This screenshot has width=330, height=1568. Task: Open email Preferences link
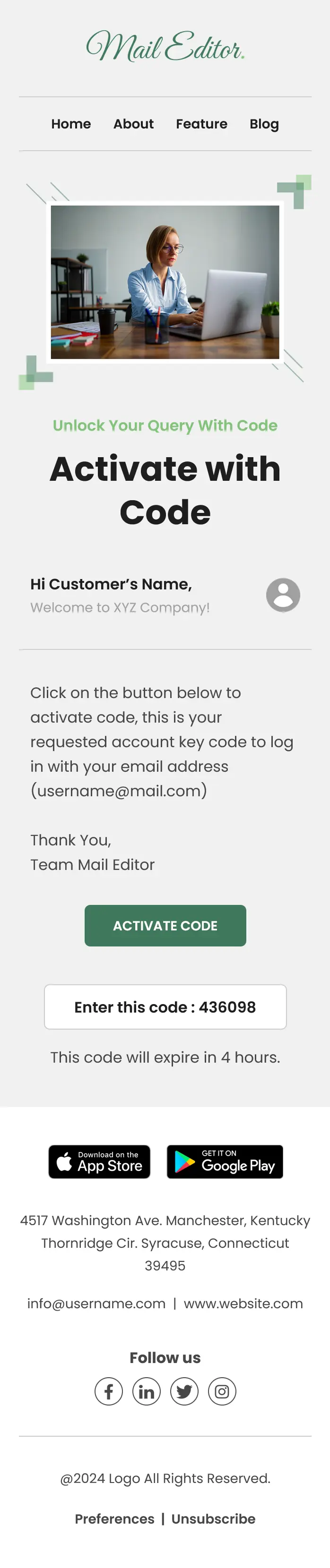coord(114,1519)
